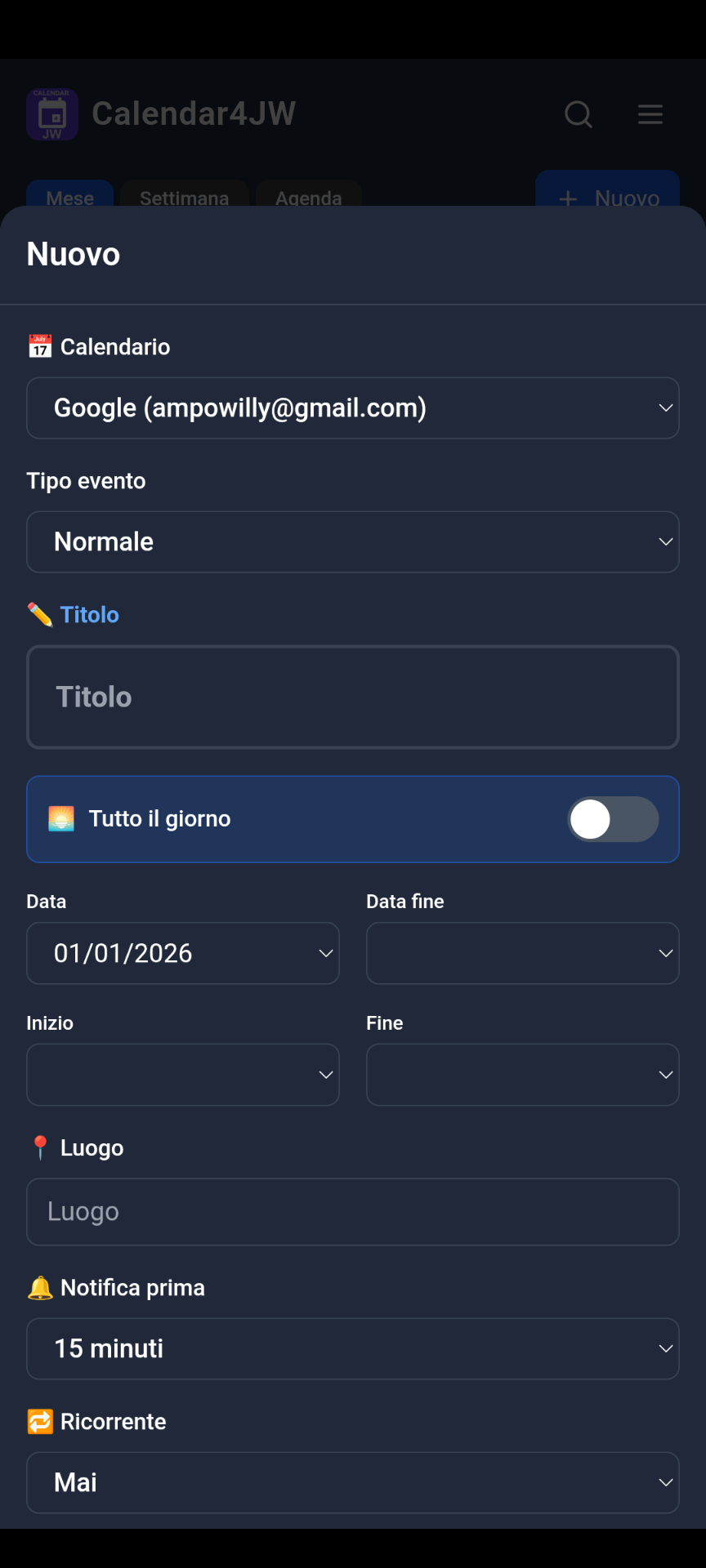Open the Notifica prima dropdown
This screenshot has height=1568, width=706.
click(x=353, y=1348)
